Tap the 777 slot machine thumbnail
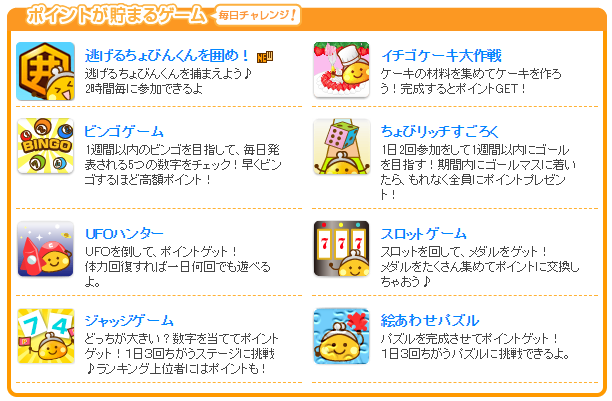Viewport: 612px width, 401px height. [x=342, y=248]
